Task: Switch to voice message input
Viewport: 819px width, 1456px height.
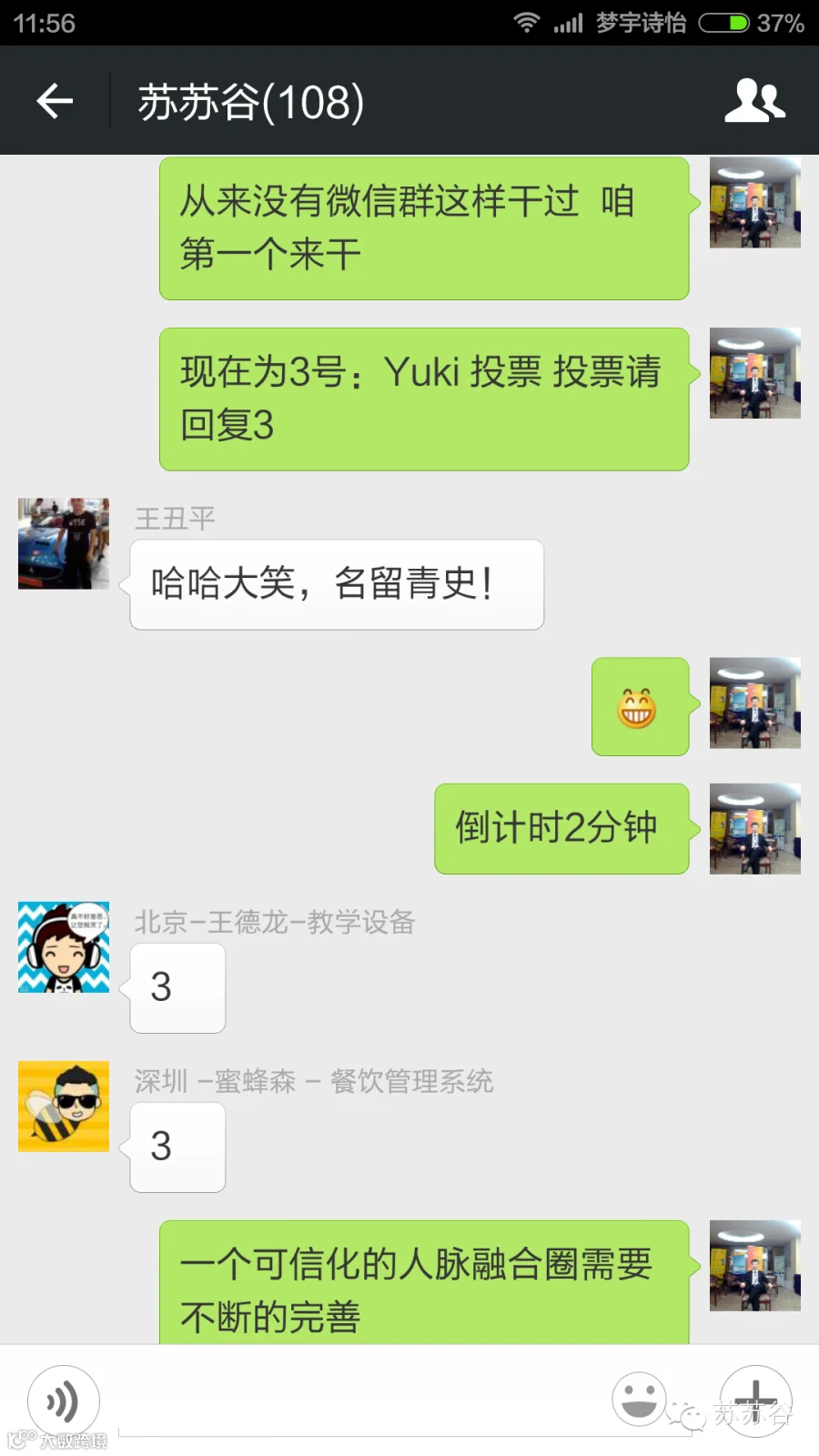Action: tap(64, 1401)
